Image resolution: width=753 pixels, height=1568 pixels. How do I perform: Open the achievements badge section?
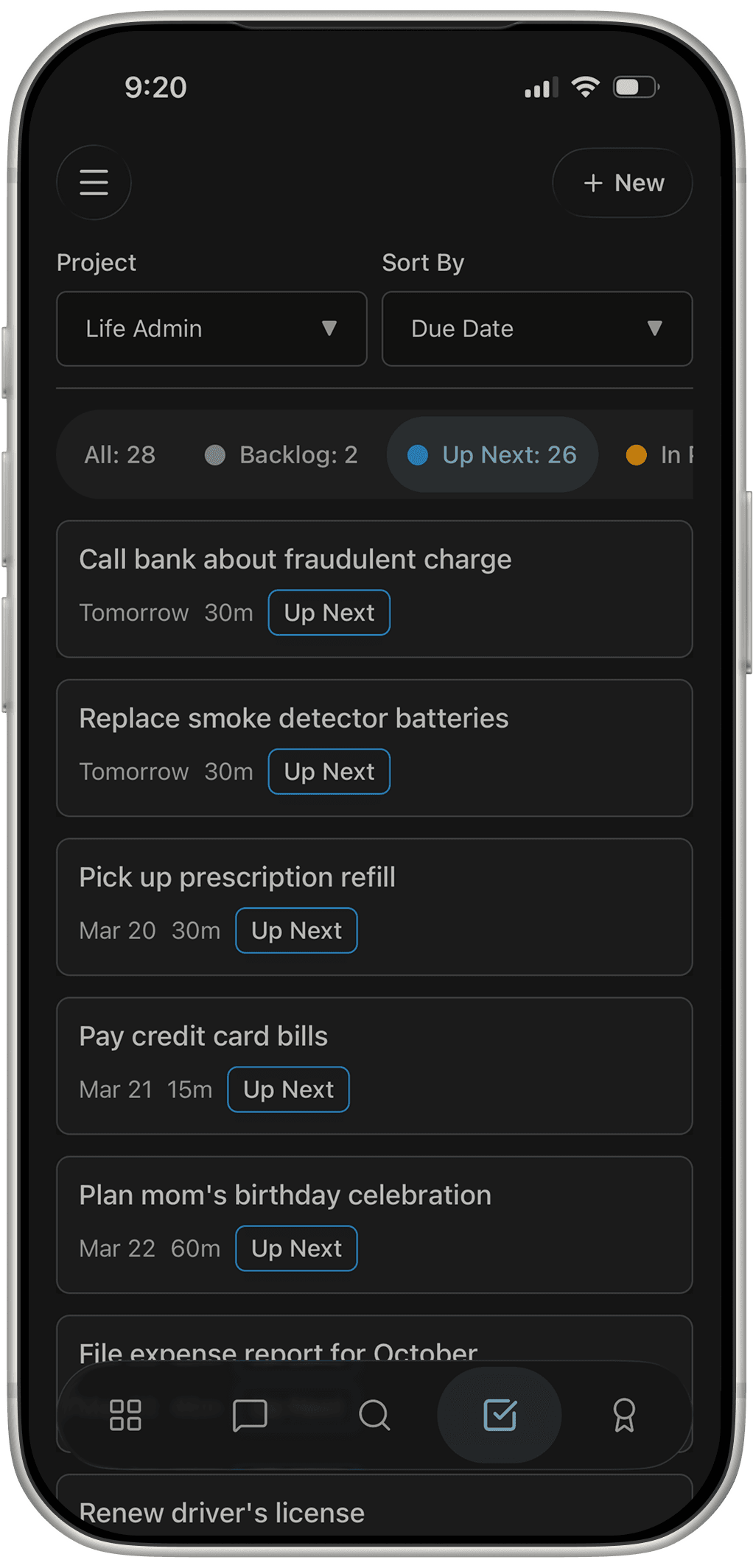pyautogui.click(x=625, y=1415)
